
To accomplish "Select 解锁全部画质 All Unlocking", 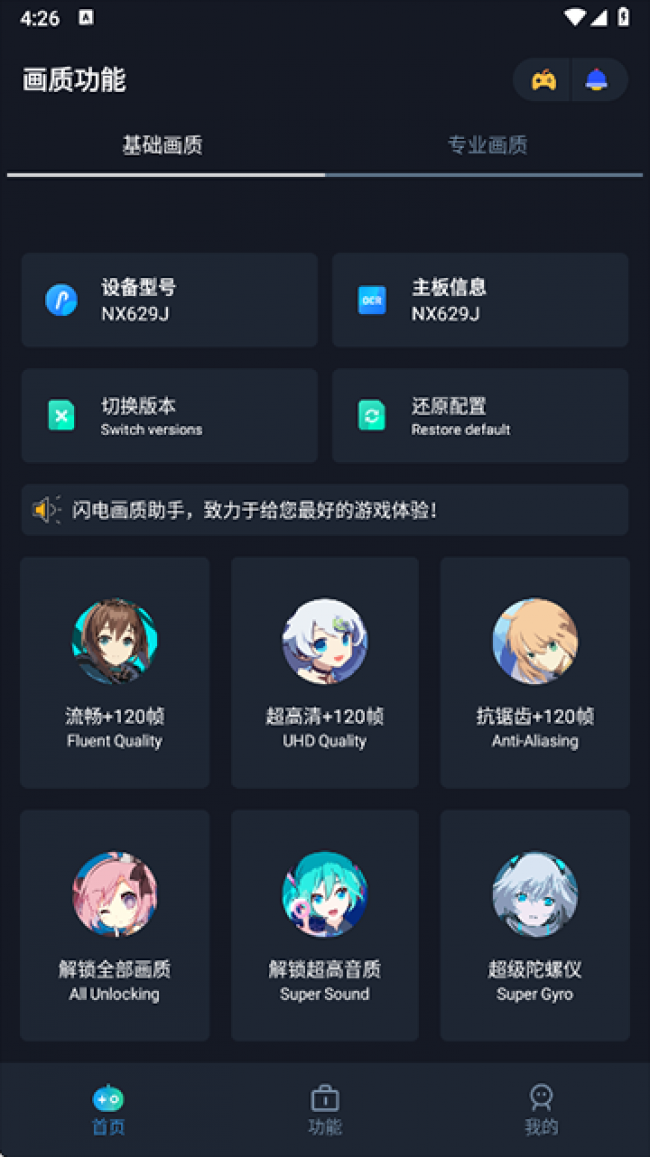I will click(115, 925).
